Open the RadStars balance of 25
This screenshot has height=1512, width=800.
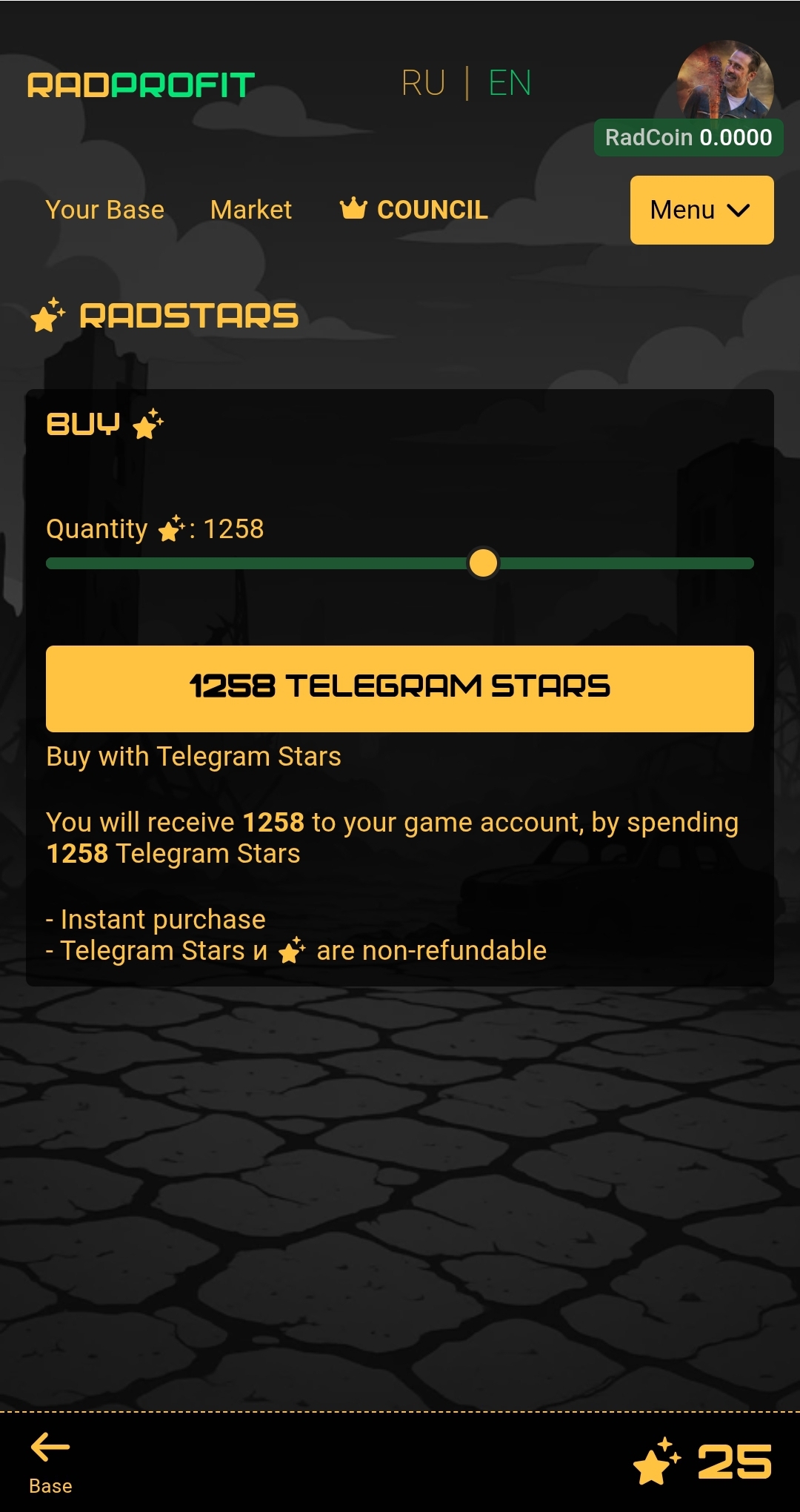tap(702, 1463)
